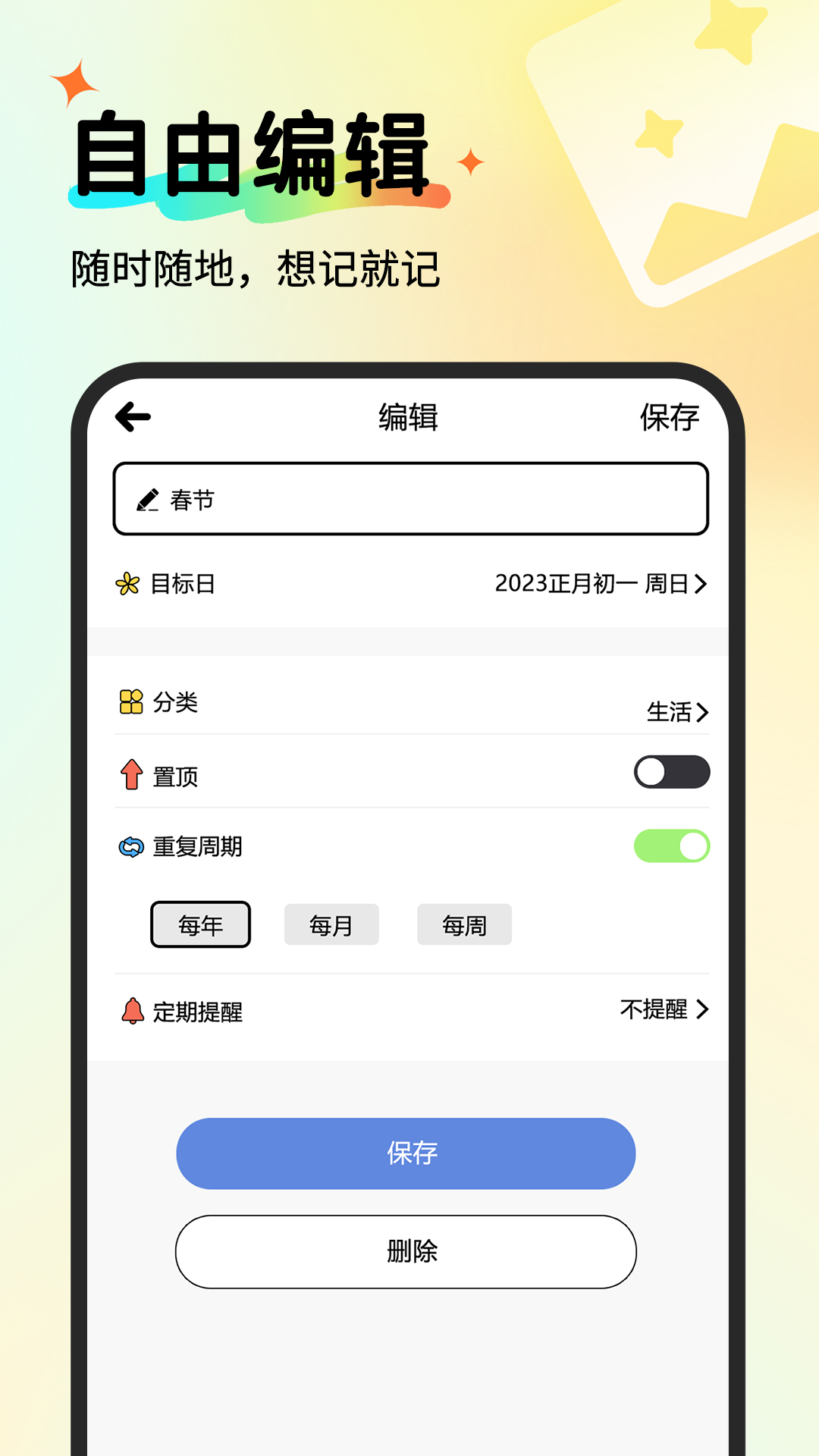Switch to the 每周 repeat tab
The width and height of the screenshot is (819, 1456).
(464, 924)
